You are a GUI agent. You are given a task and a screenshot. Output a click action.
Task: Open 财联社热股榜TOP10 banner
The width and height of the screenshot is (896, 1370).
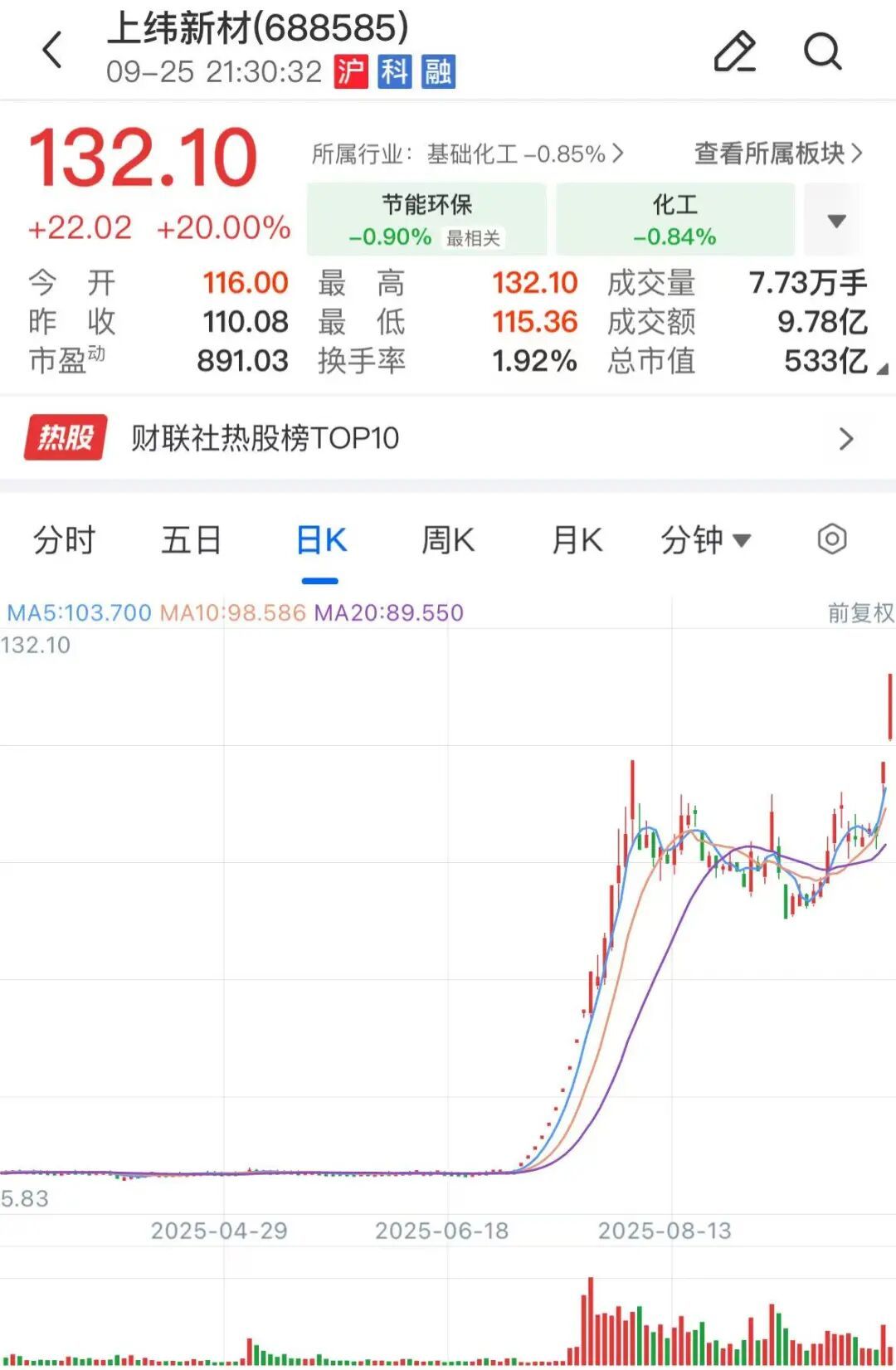[x=448, y=437]
